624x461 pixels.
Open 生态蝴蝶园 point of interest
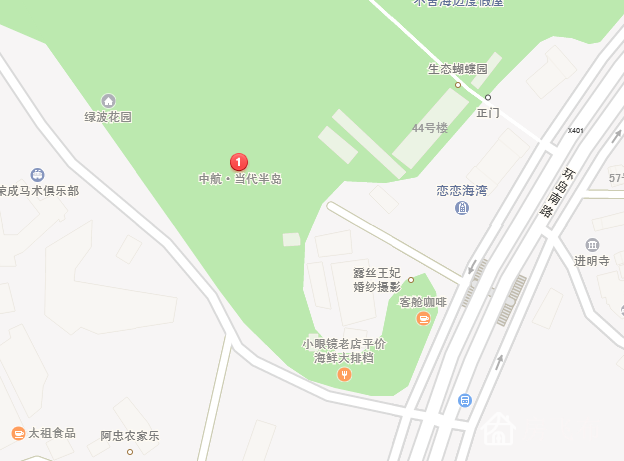(x=458, y=85)
